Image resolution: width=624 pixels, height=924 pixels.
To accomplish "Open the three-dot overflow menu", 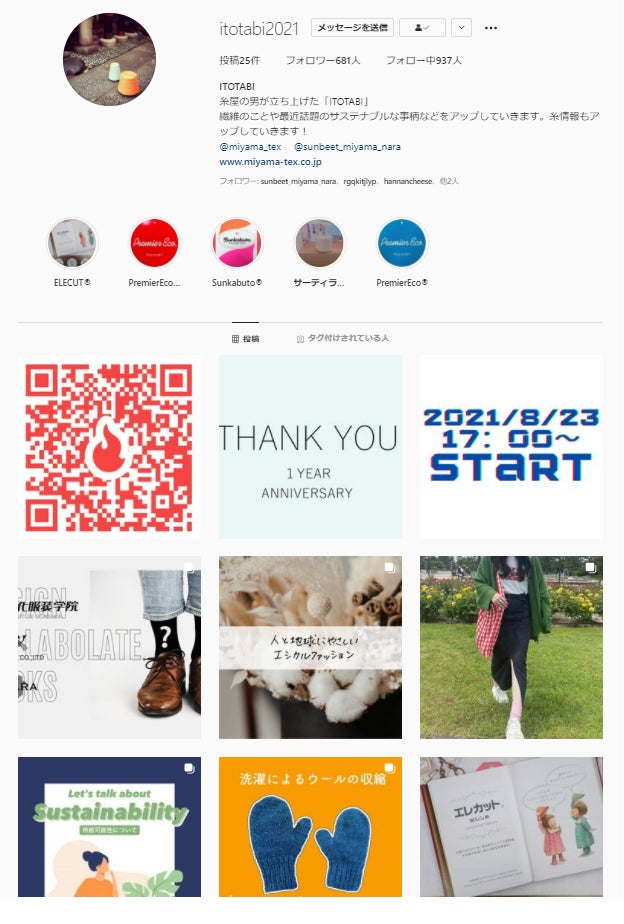I will 490,27.
